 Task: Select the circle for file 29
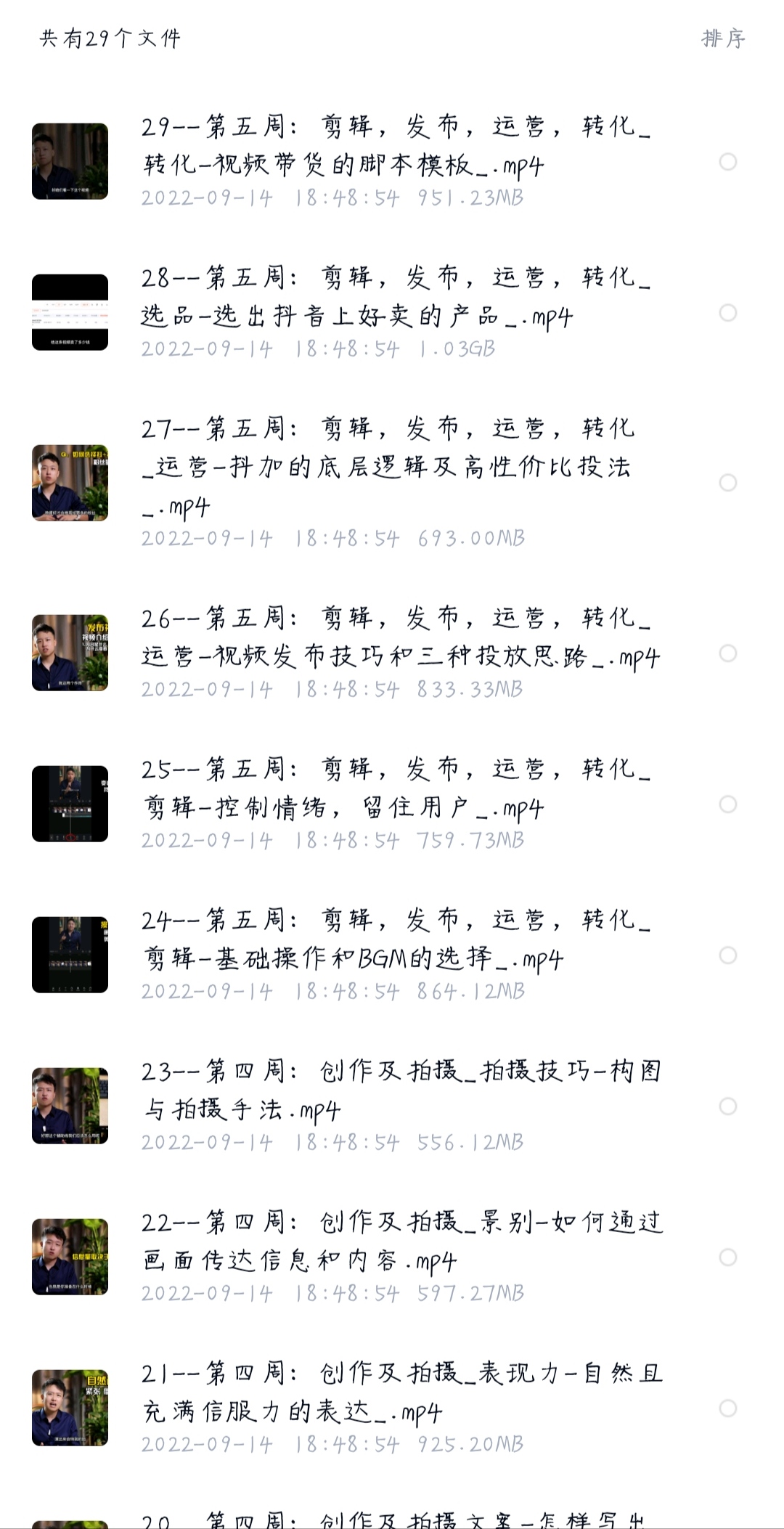click(x=727, y=161)
